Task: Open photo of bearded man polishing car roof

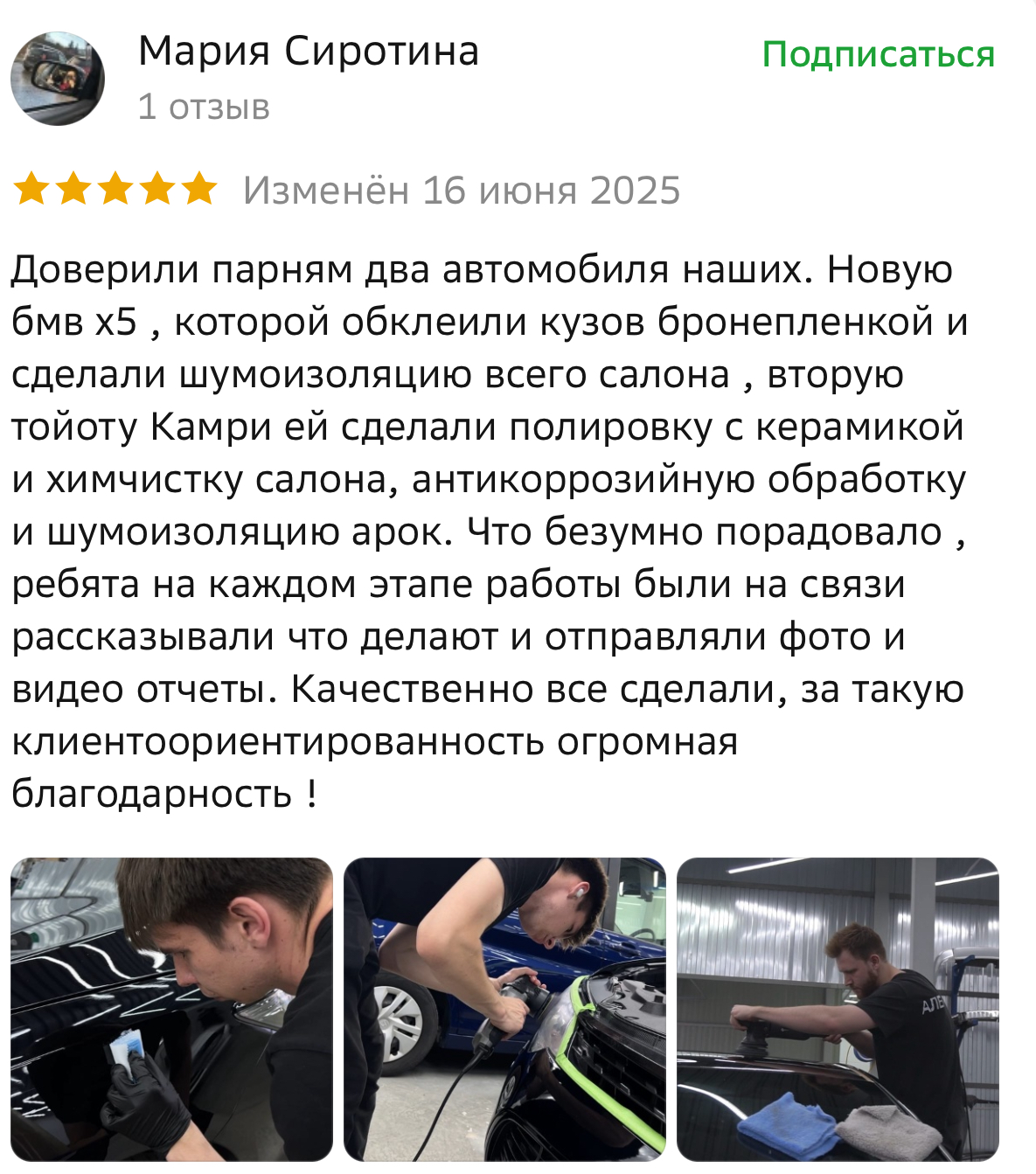Action: (838, 1009)
